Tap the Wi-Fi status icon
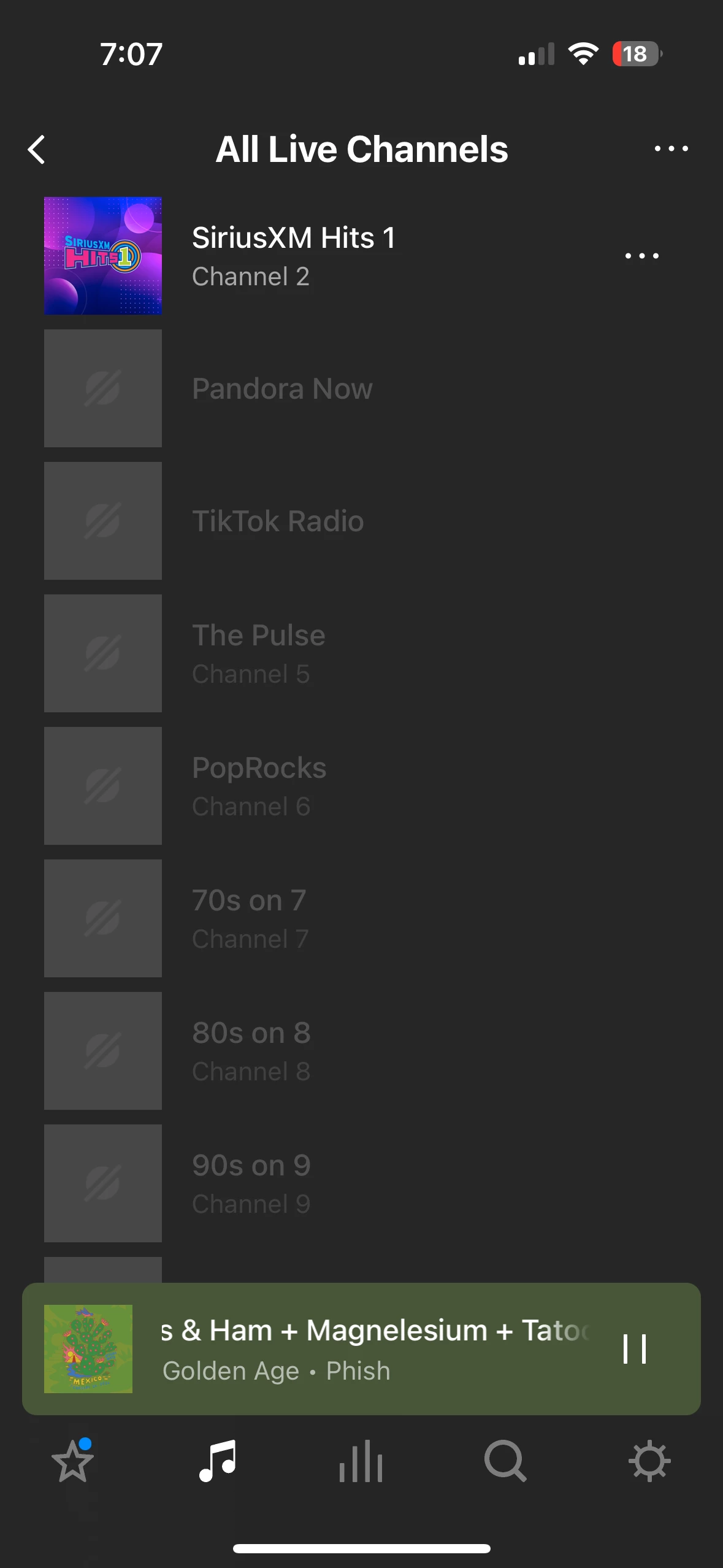This screenshot has width=723, height=1568. click(583, 54)
